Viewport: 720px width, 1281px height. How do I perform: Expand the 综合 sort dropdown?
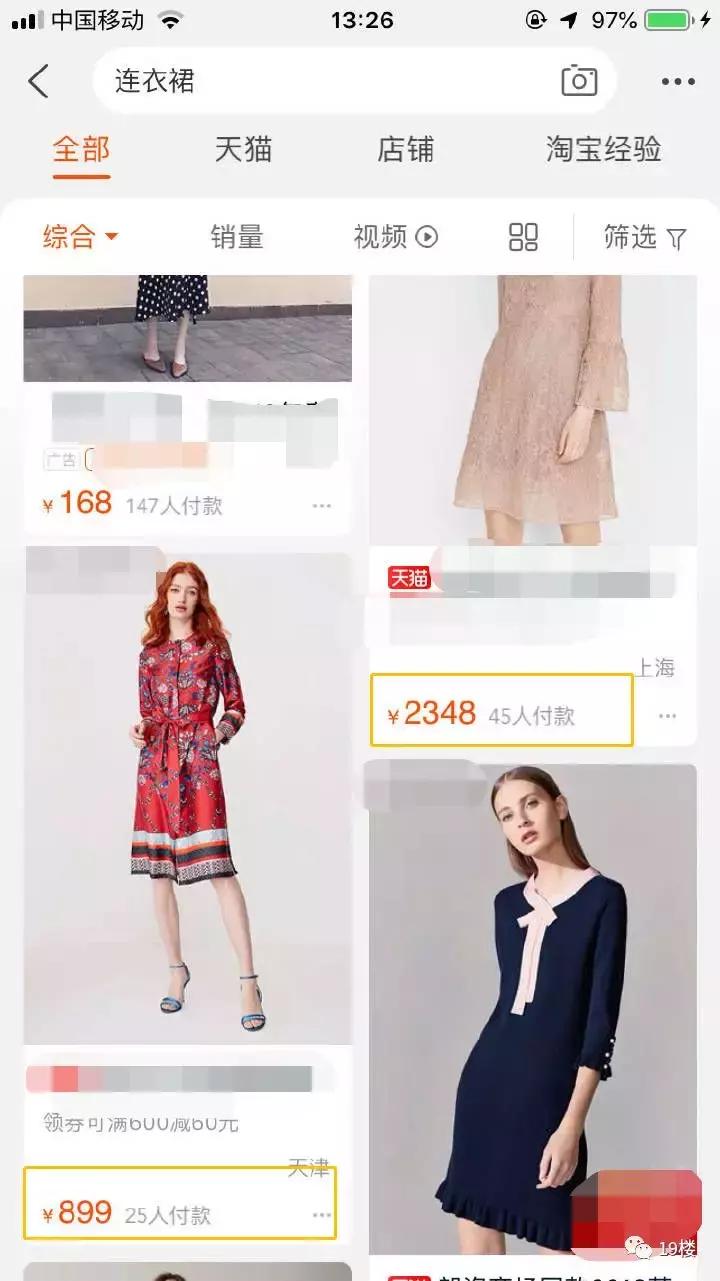point(80,237)
